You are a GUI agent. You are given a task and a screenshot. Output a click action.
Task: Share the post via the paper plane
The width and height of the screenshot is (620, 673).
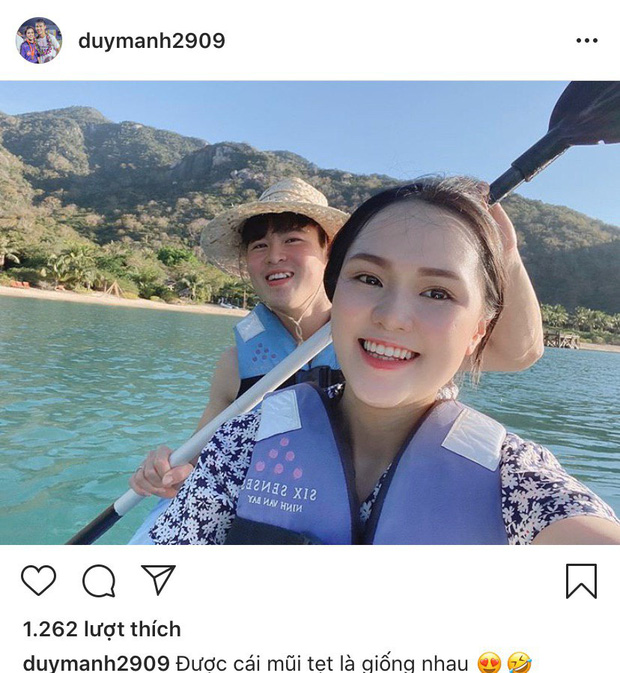[158, 580]
